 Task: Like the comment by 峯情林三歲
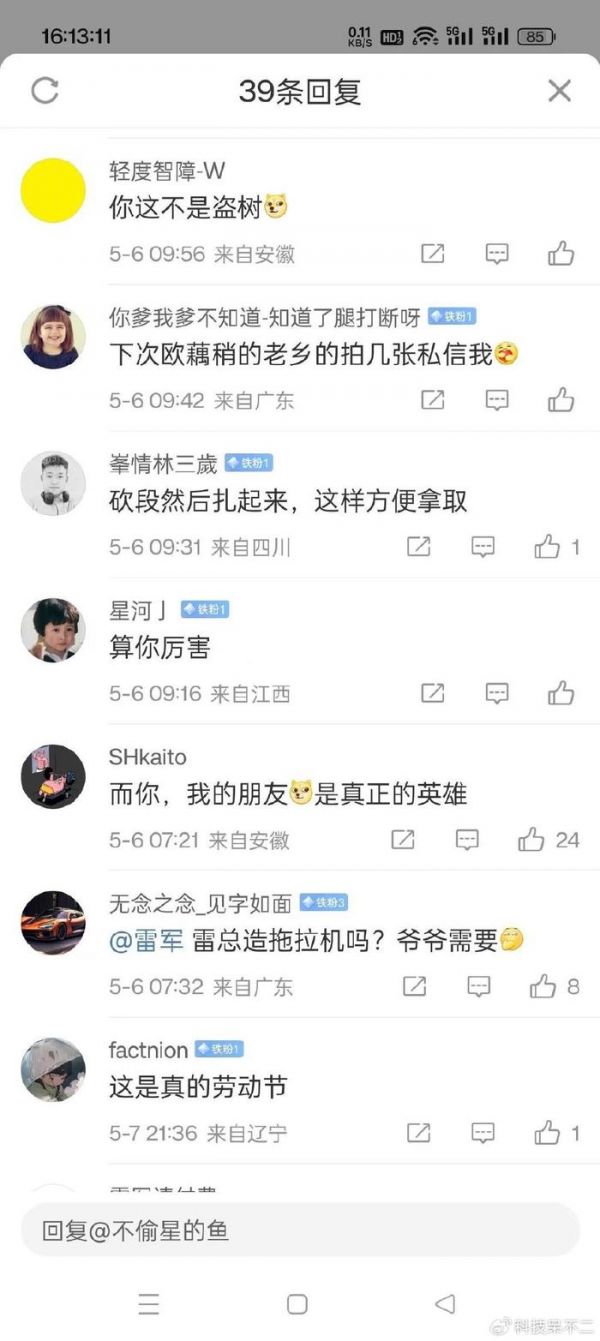[x=547, y=547]
